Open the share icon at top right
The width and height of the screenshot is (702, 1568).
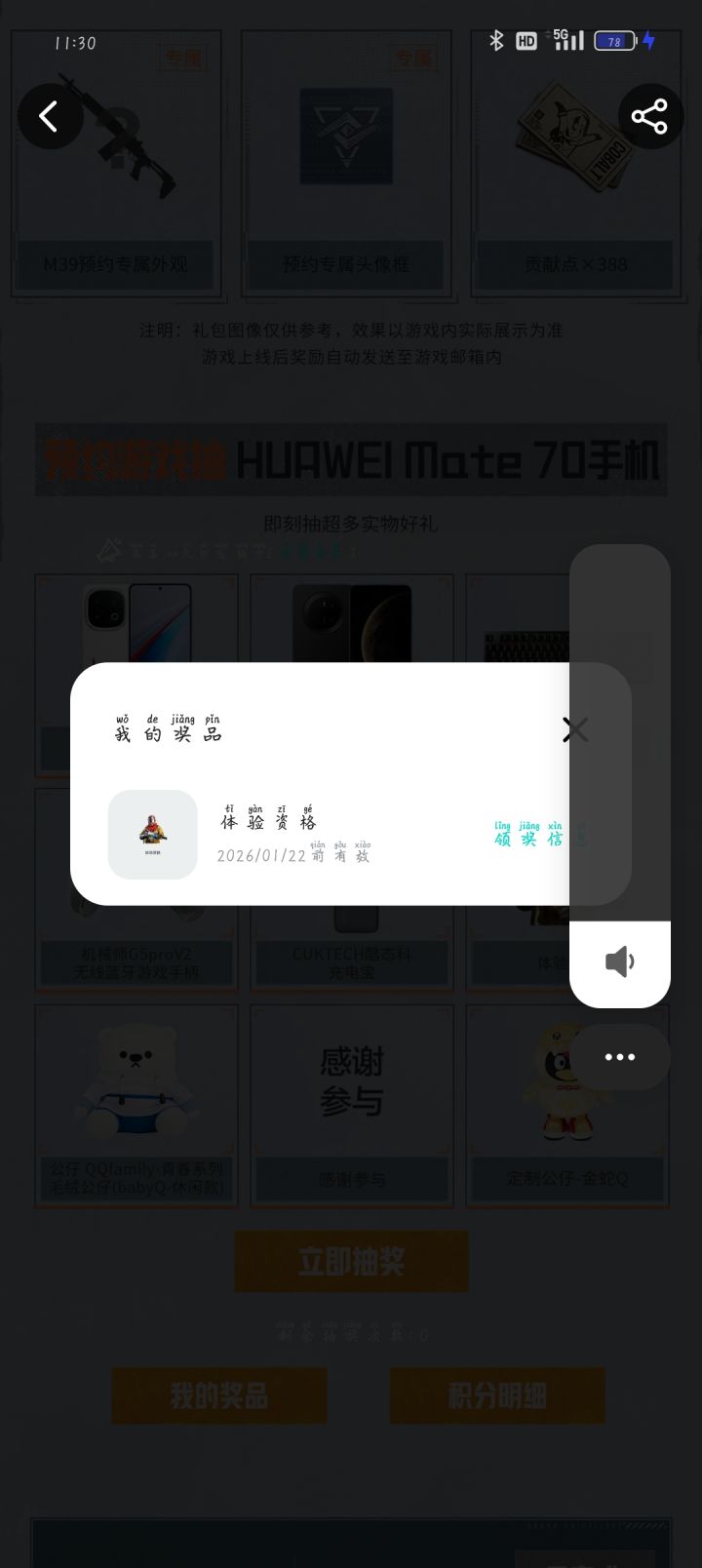tap(651, 116)
